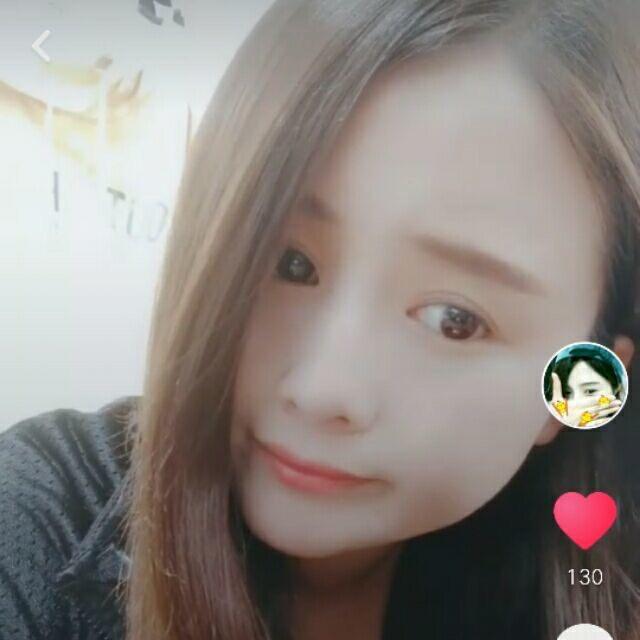This screenshot has width=640, height=640.
Task: Go back using the top-left arrow
Action: point(40,46)
